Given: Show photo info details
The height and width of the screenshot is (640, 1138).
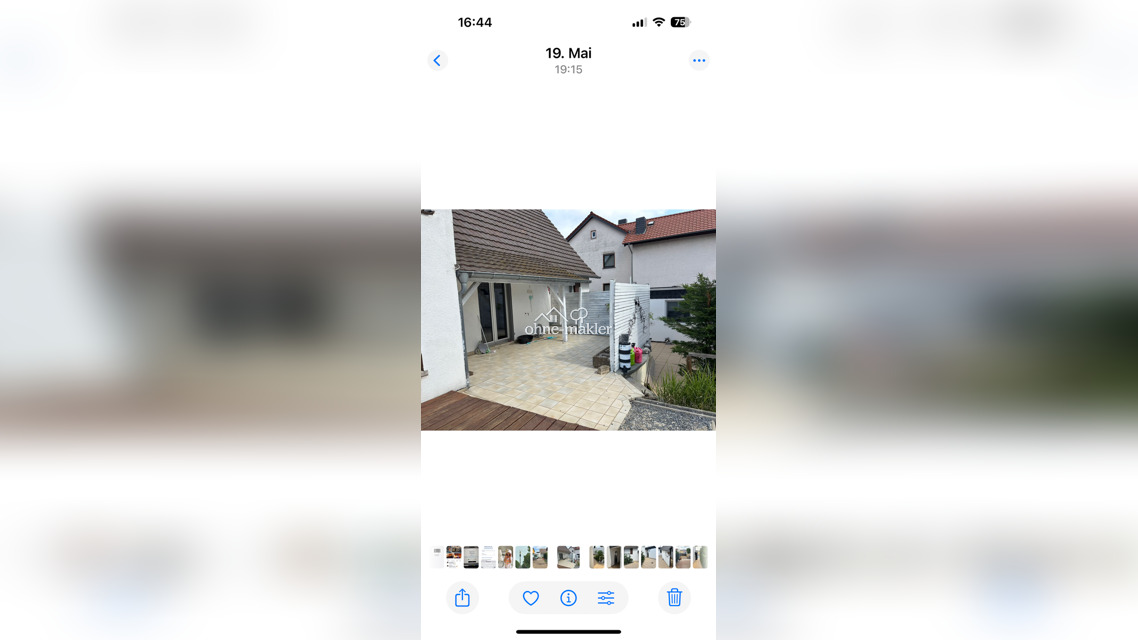Looking at the screenshot, I should tap(568, 598).
